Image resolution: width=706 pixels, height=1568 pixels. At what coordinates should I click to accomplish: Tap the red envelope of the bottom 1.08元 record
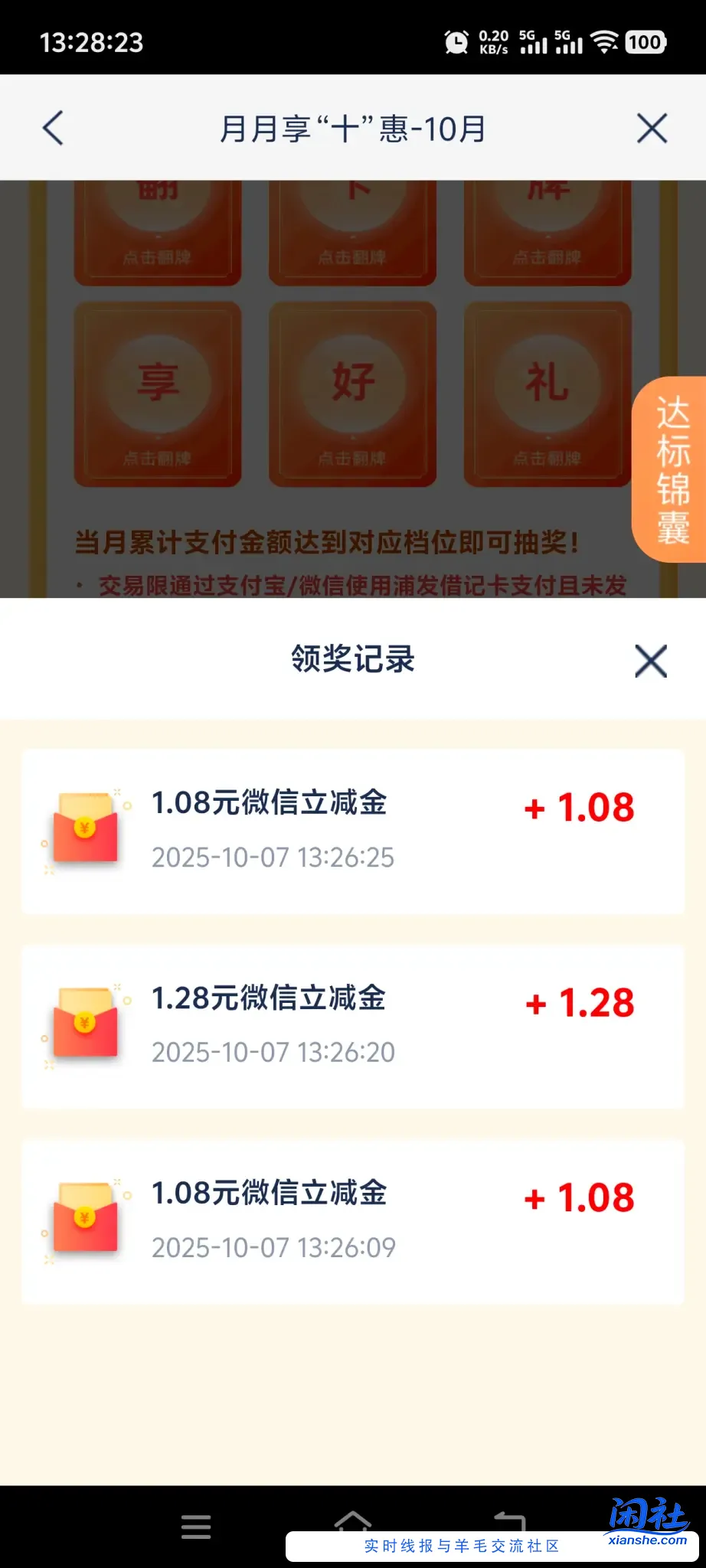tap(84, 1219)
